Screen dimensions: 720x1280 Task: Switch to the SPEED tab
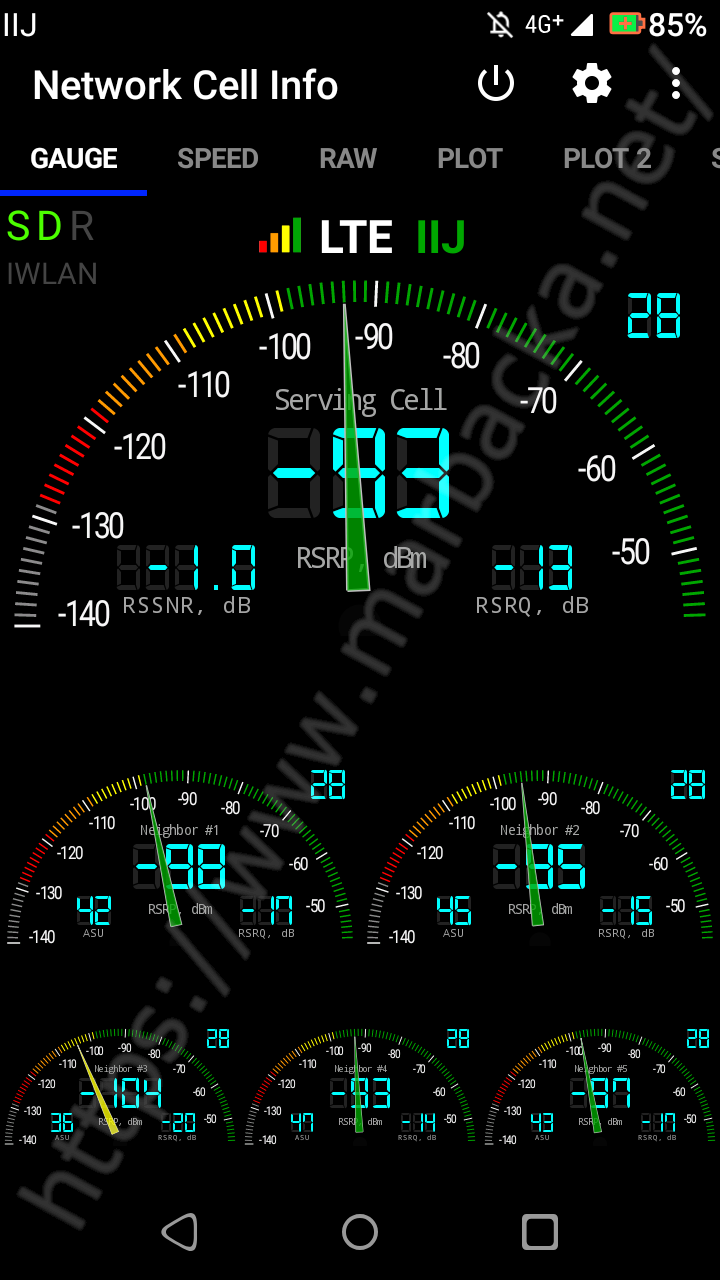218,158
